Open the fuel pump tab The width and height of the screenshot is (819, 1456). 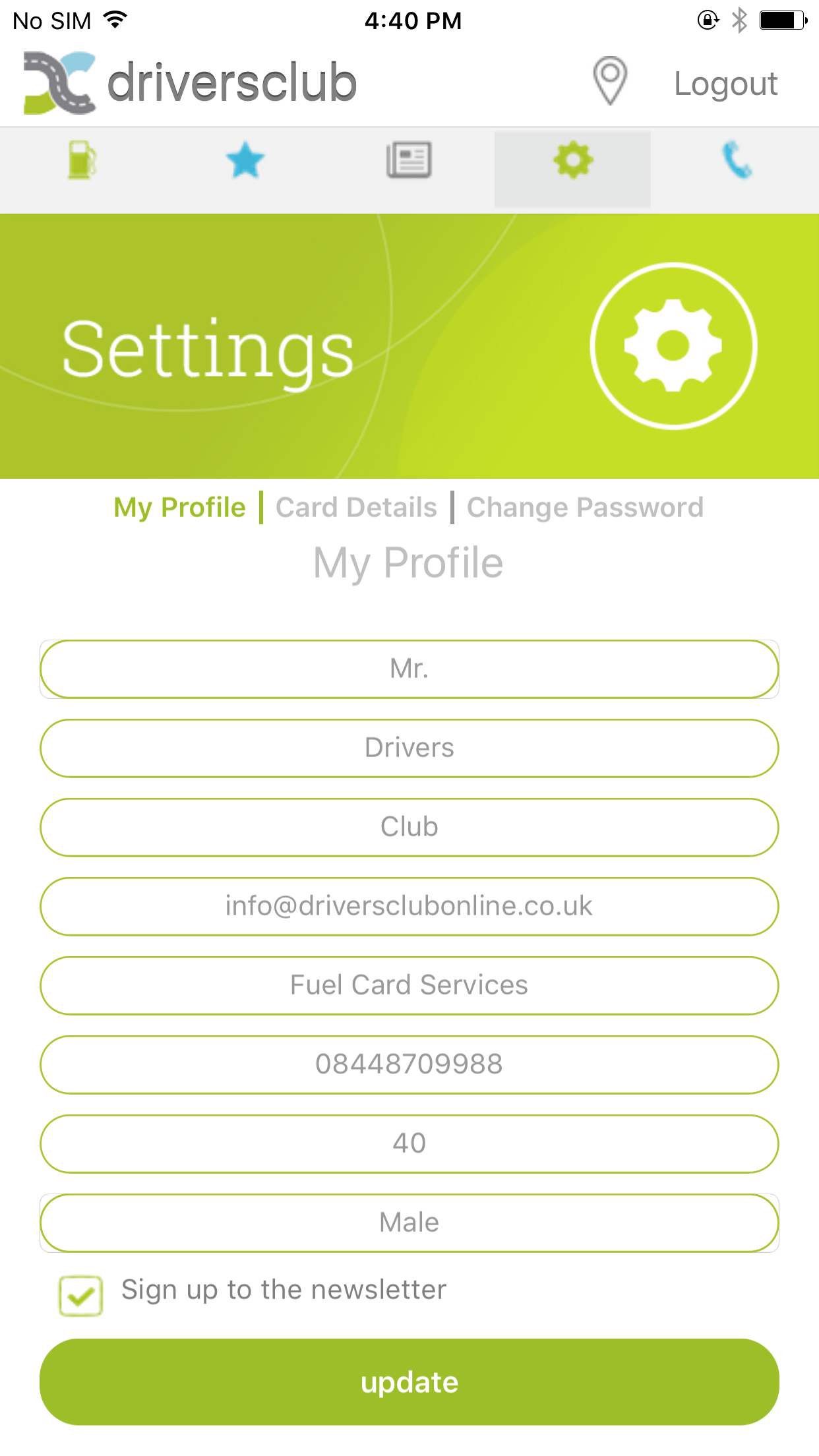pos(82,160)
